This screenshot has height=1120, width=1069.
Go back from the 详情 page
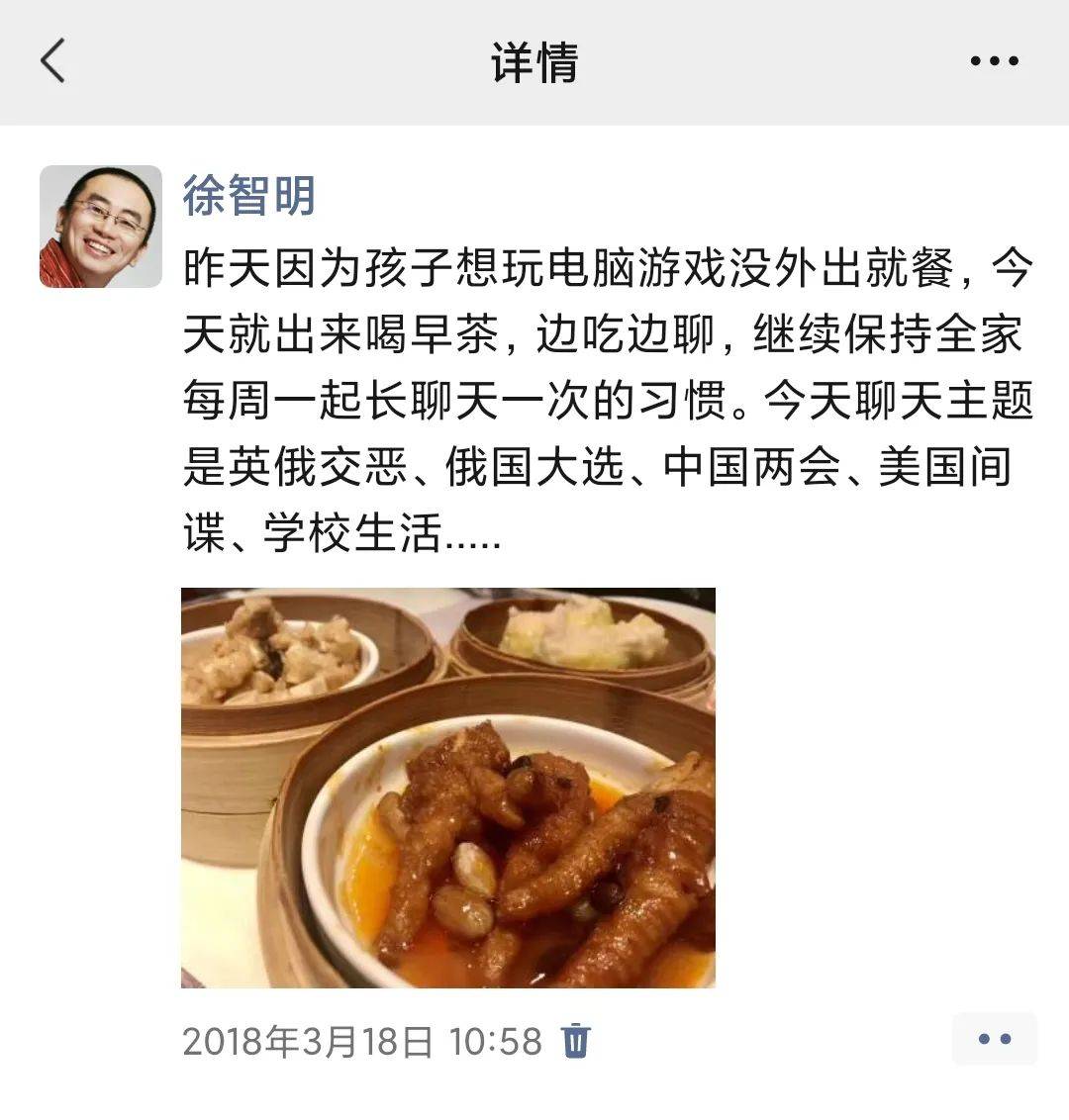[x=53, y=61]
